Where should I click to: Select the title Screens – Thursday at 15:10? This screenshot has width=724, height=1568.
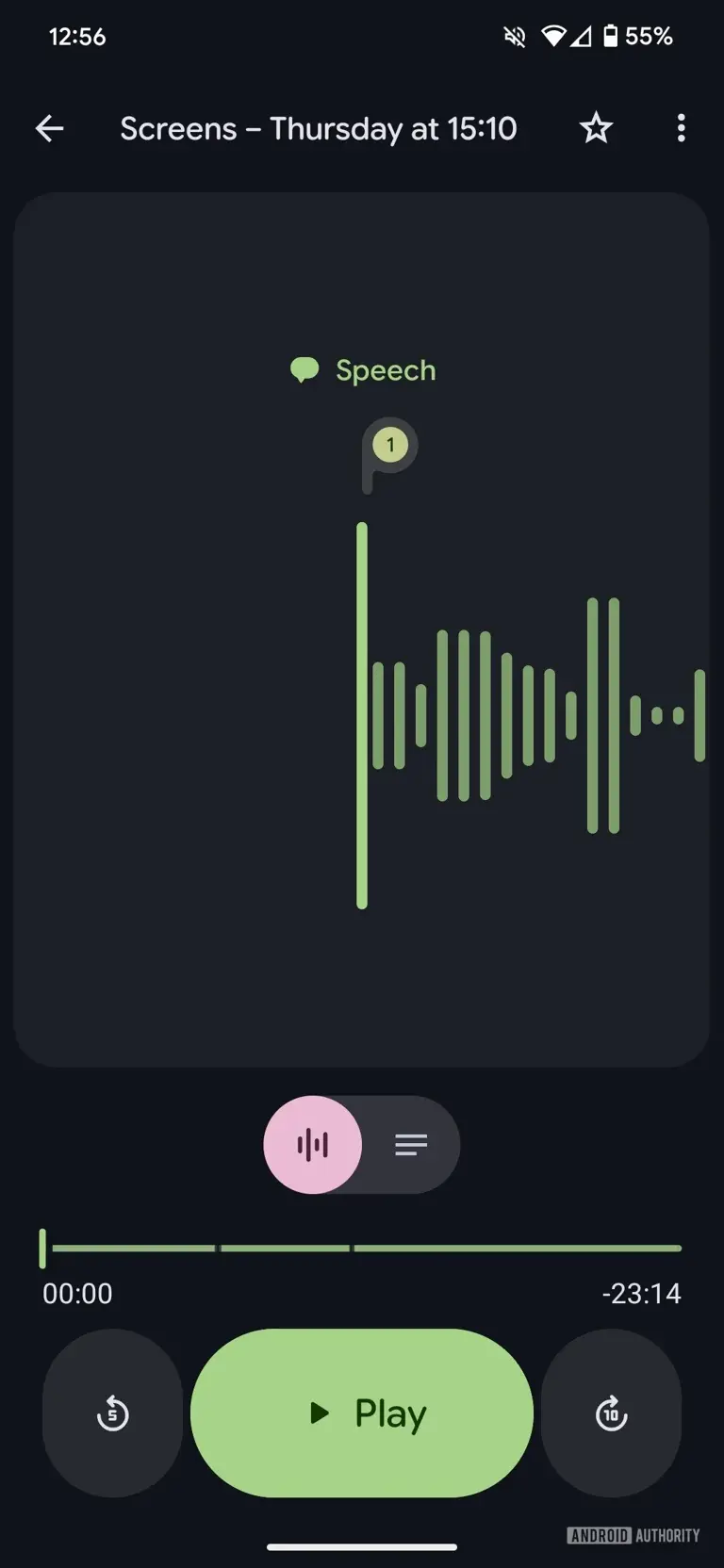coord(319,128)
